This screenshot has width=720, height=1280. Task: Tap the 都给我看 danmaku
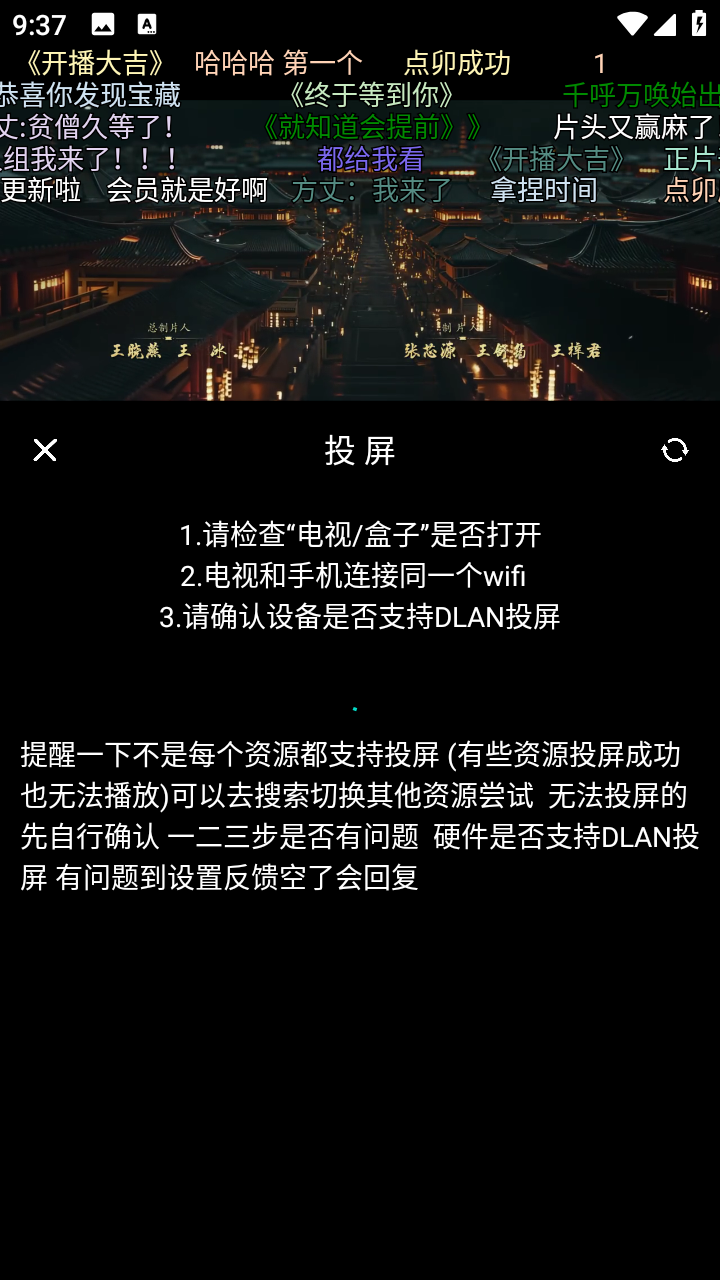click(x=371, y=159)
